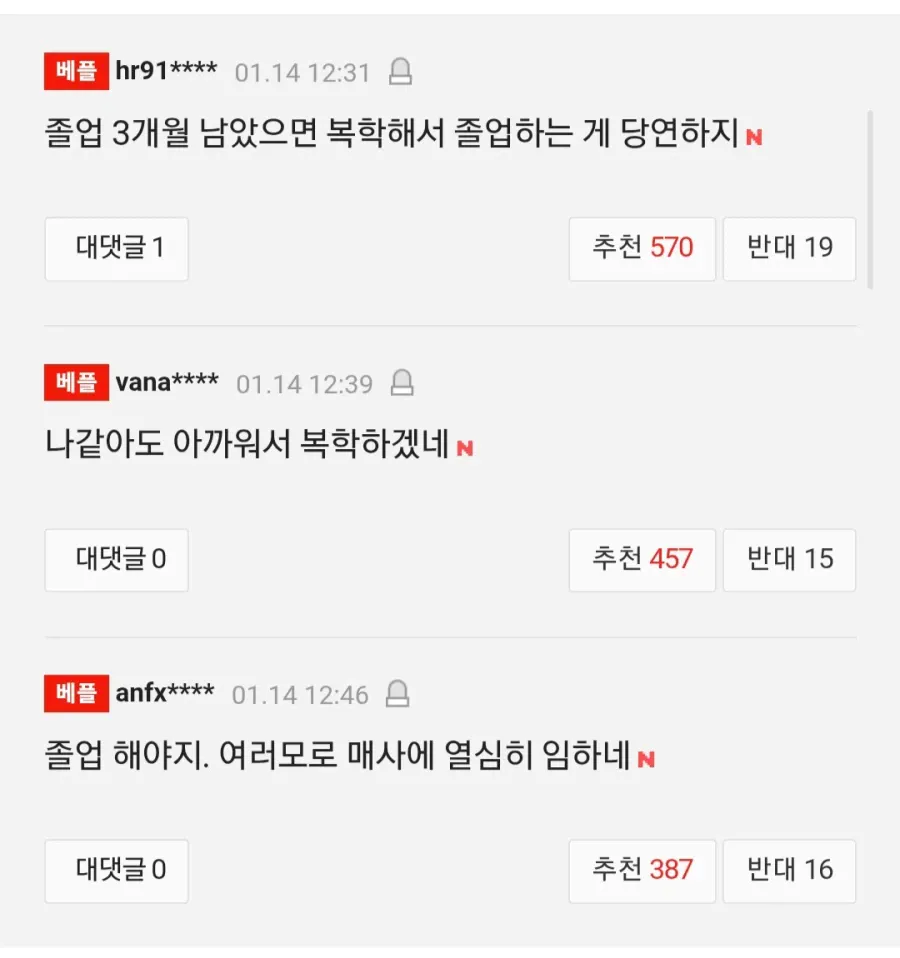
Task: Tap 반대 15 on vana's comment
Action: pos(789,560)
